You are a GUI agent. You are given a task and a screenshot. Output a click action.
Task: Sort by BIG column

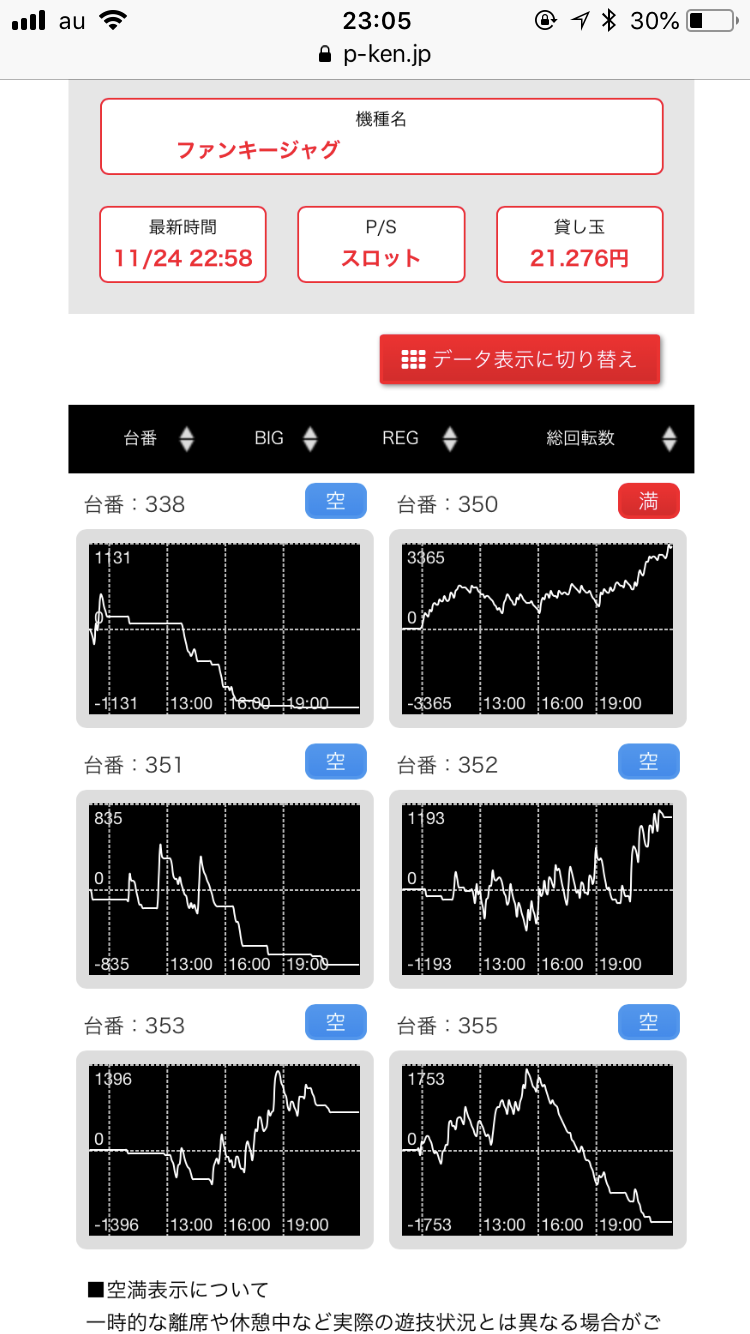(286, 438)
